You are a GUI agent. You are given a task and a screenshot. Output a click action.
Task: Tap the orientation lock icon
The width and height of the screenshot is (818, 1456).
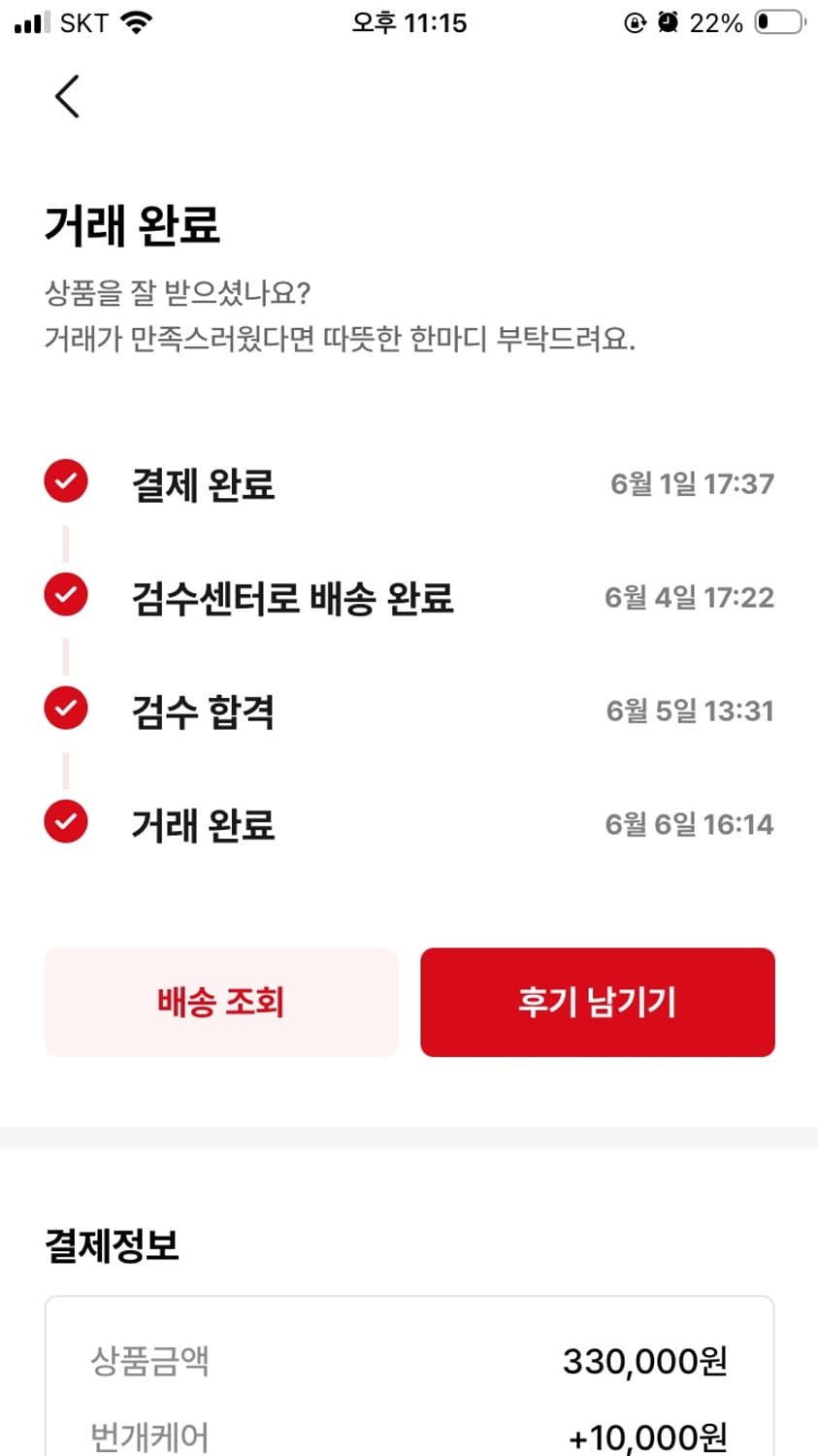636,21
